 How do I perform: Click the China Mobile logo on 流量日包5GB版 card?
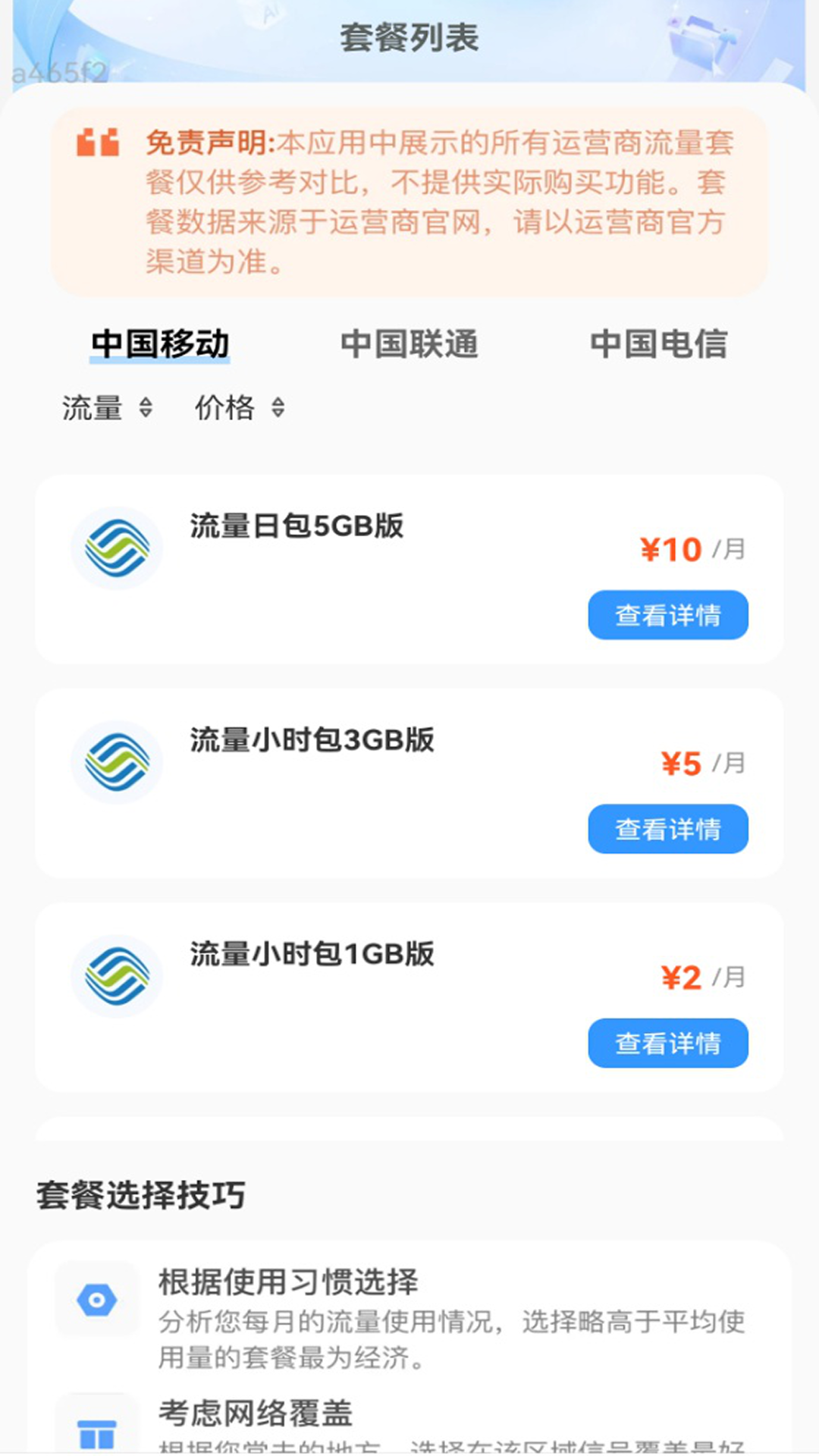(x=115, y=548)
